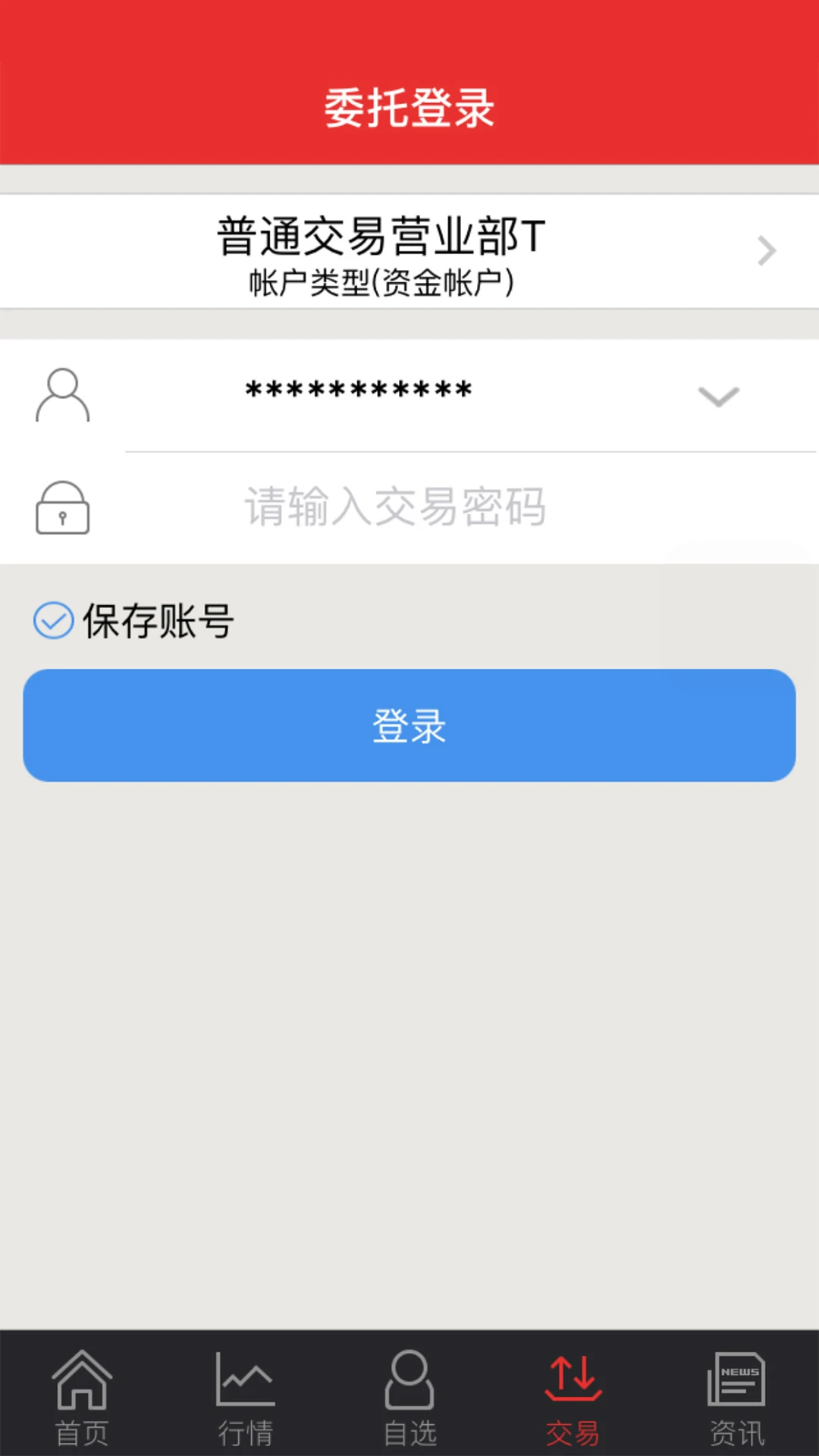819x1456 pixels.
Task: Select the 交易 trade arrows icon
Action: pos(573,1395)
